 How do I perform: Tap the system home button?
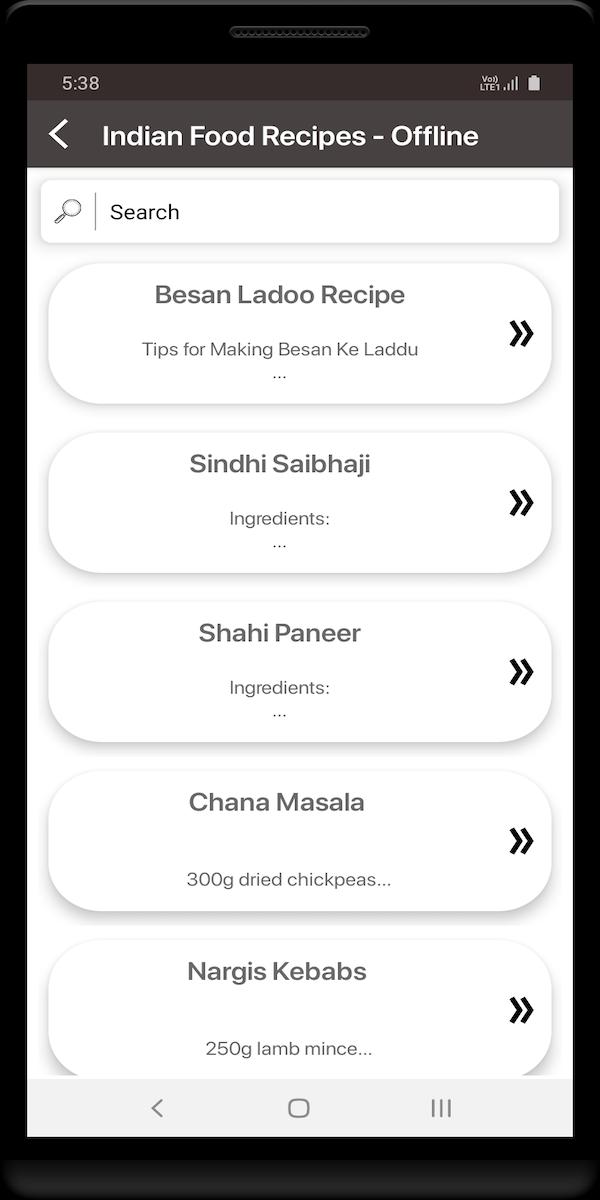[299, 1107]
